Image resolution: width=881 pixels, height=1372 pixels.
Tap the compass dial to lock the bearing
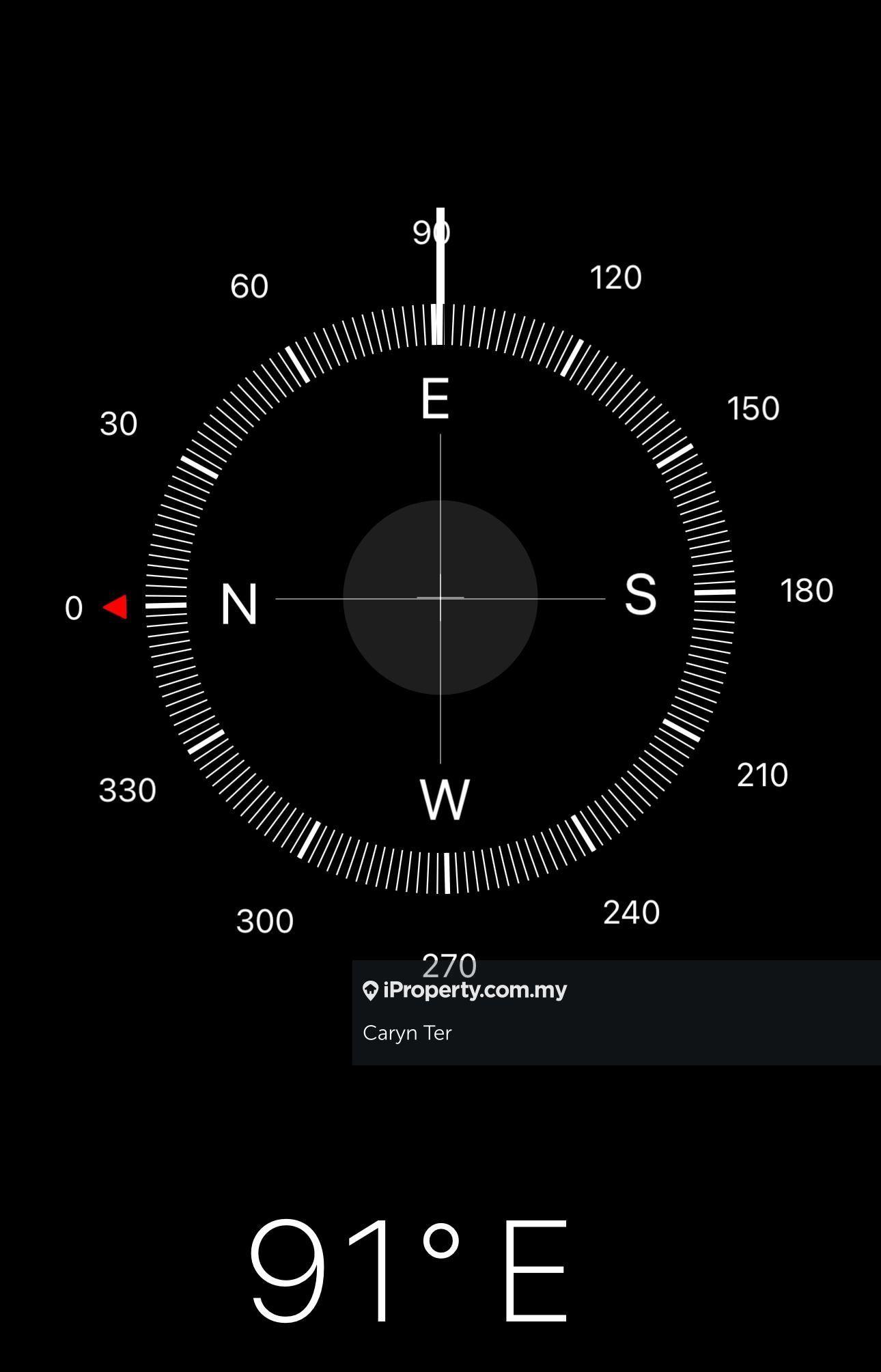[440, 598]
